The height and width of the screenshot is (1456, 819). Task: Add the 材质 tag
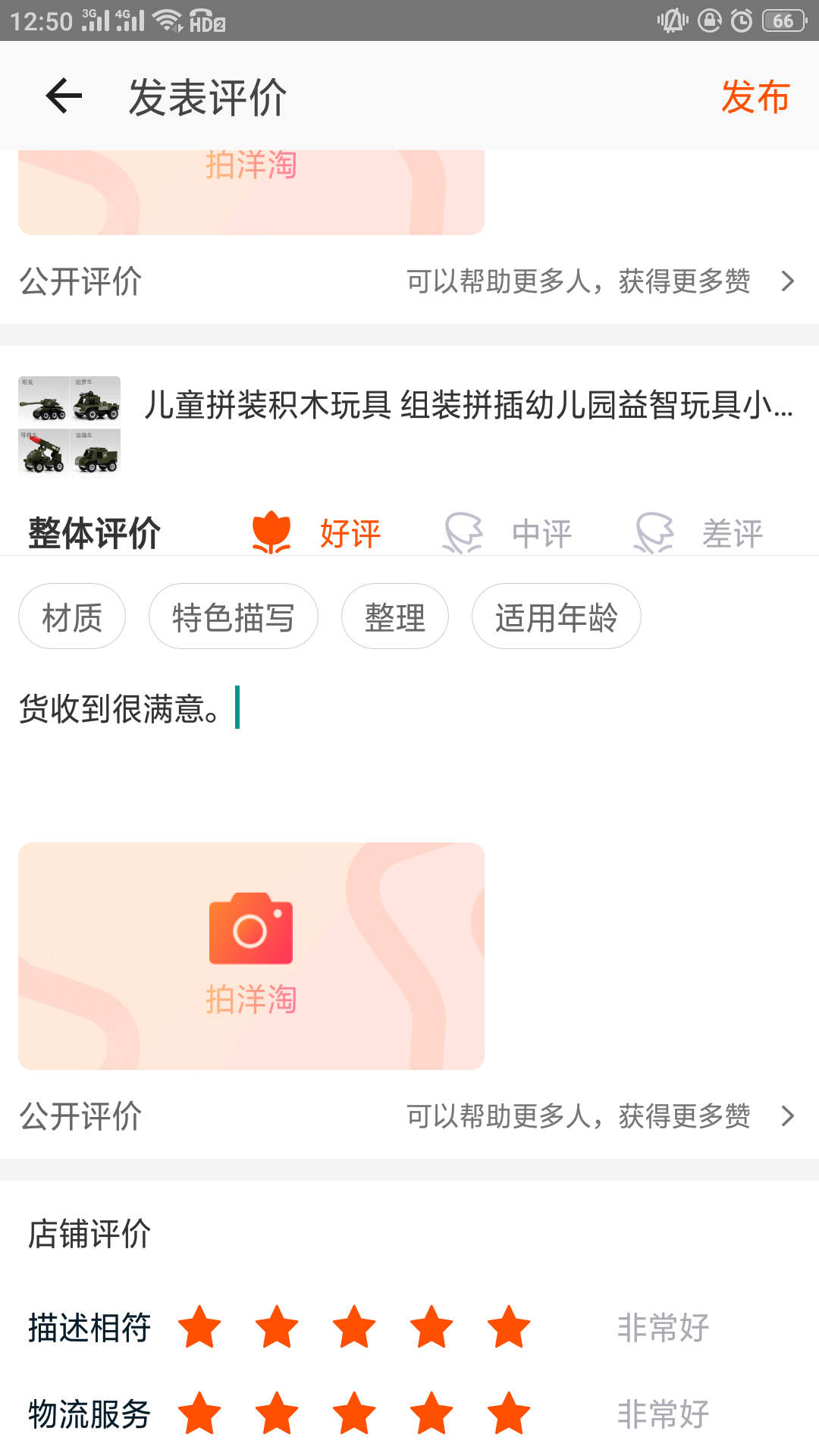[x=72, y=617]
